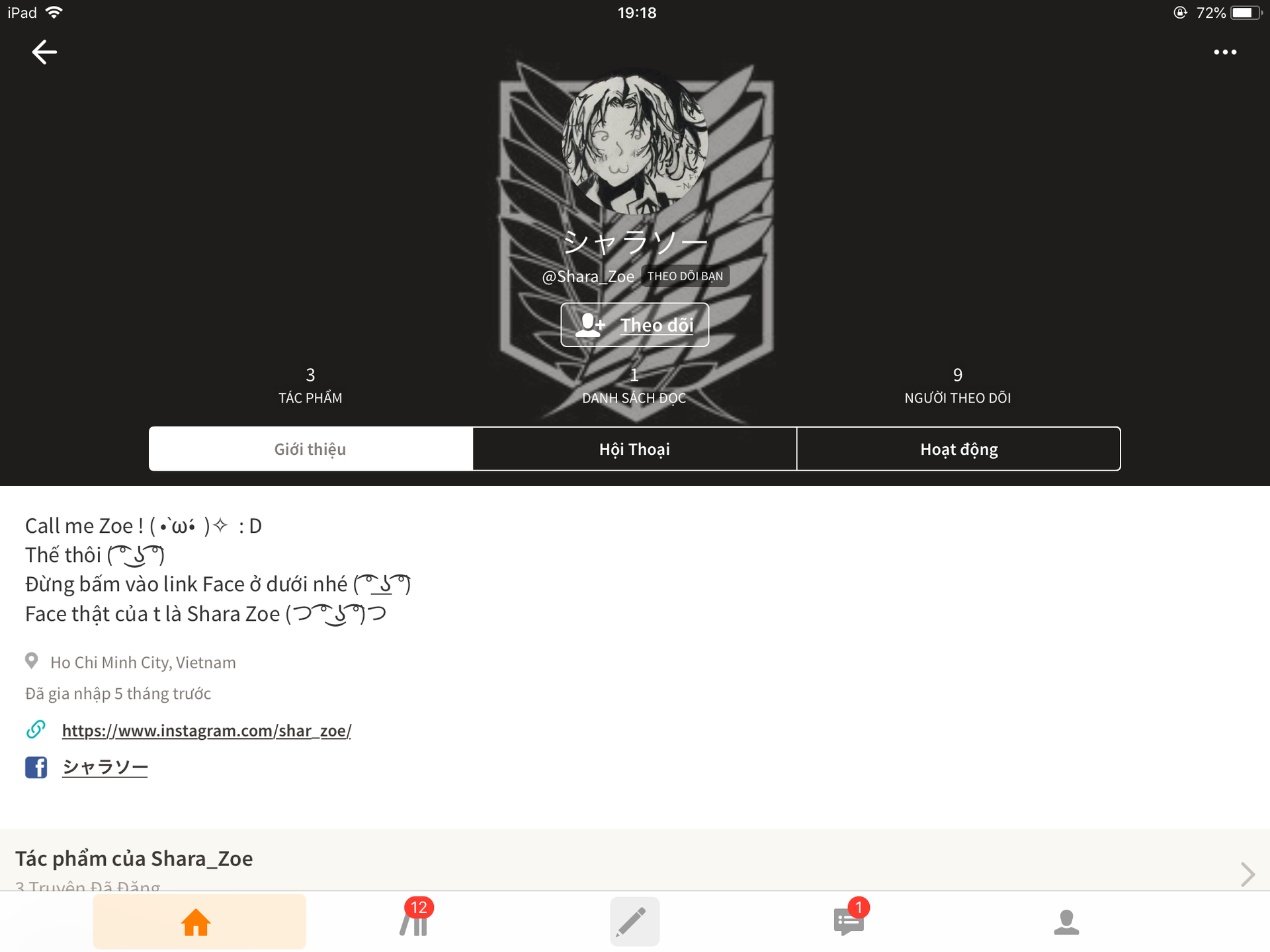Switch to the Hoạt động tab

click(x=958, y=449)
